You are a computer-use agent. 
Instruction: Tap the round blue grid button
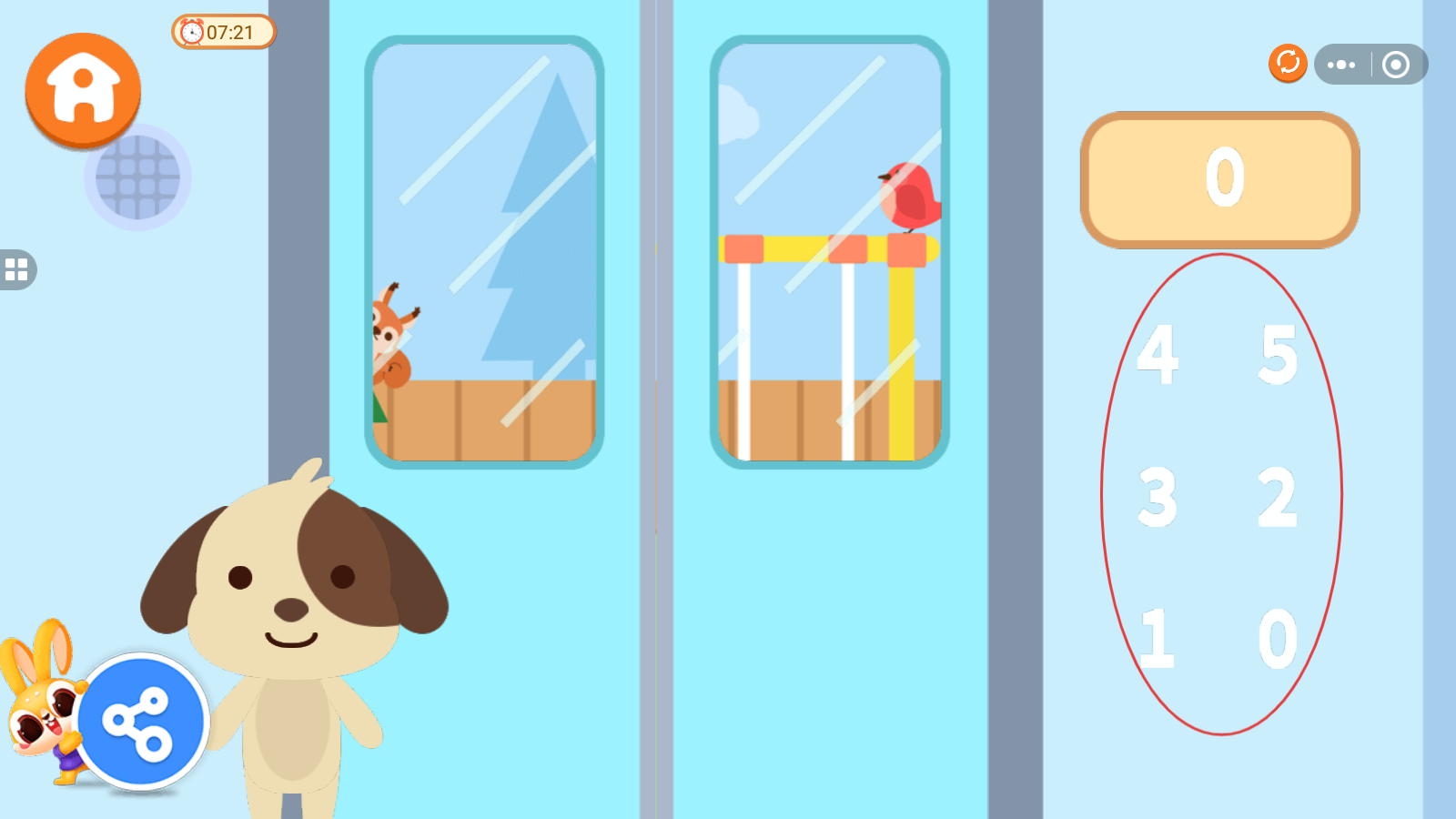click(x=138, y=177)
